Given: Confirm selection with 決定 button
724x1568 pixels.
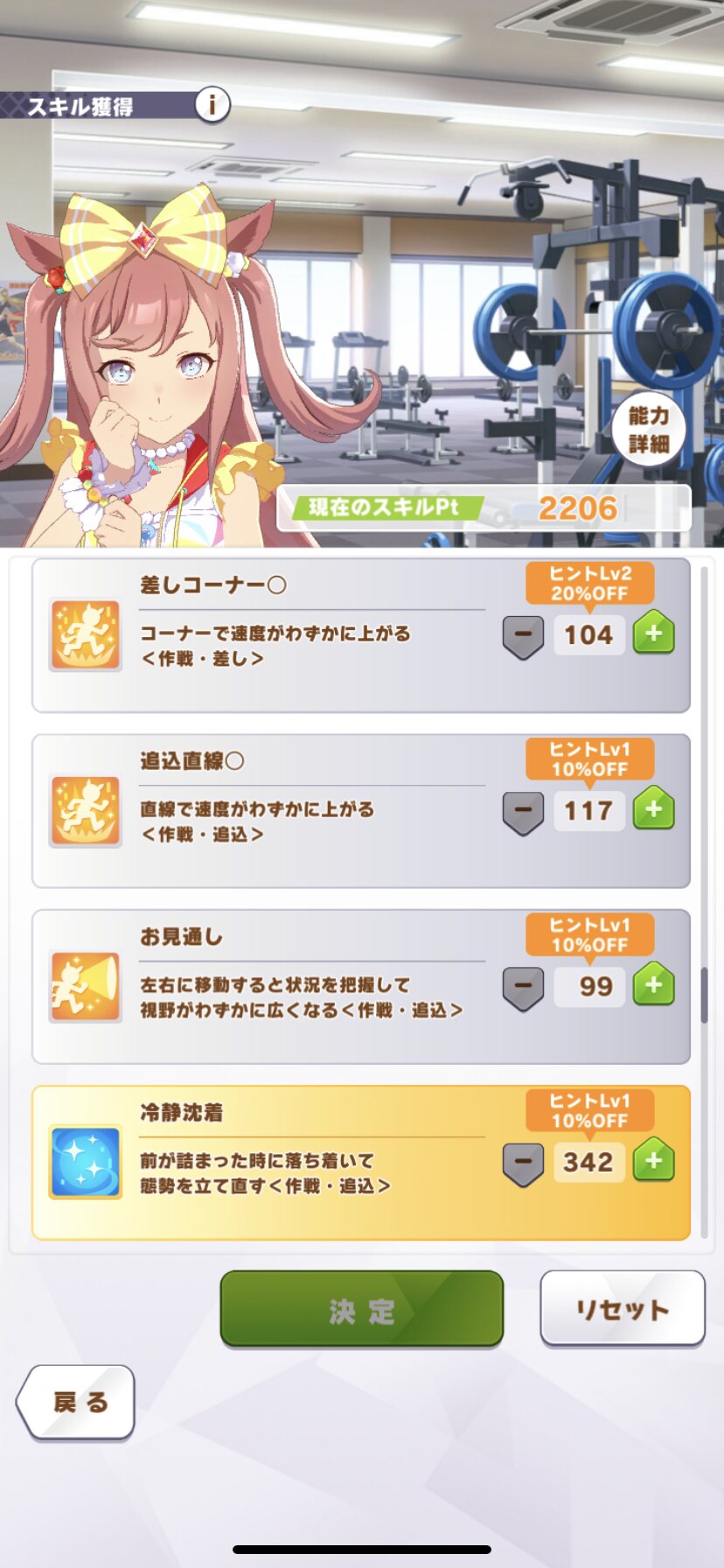Looking at the screenshot, I should pyautogui.click(x=362, y=1309).
